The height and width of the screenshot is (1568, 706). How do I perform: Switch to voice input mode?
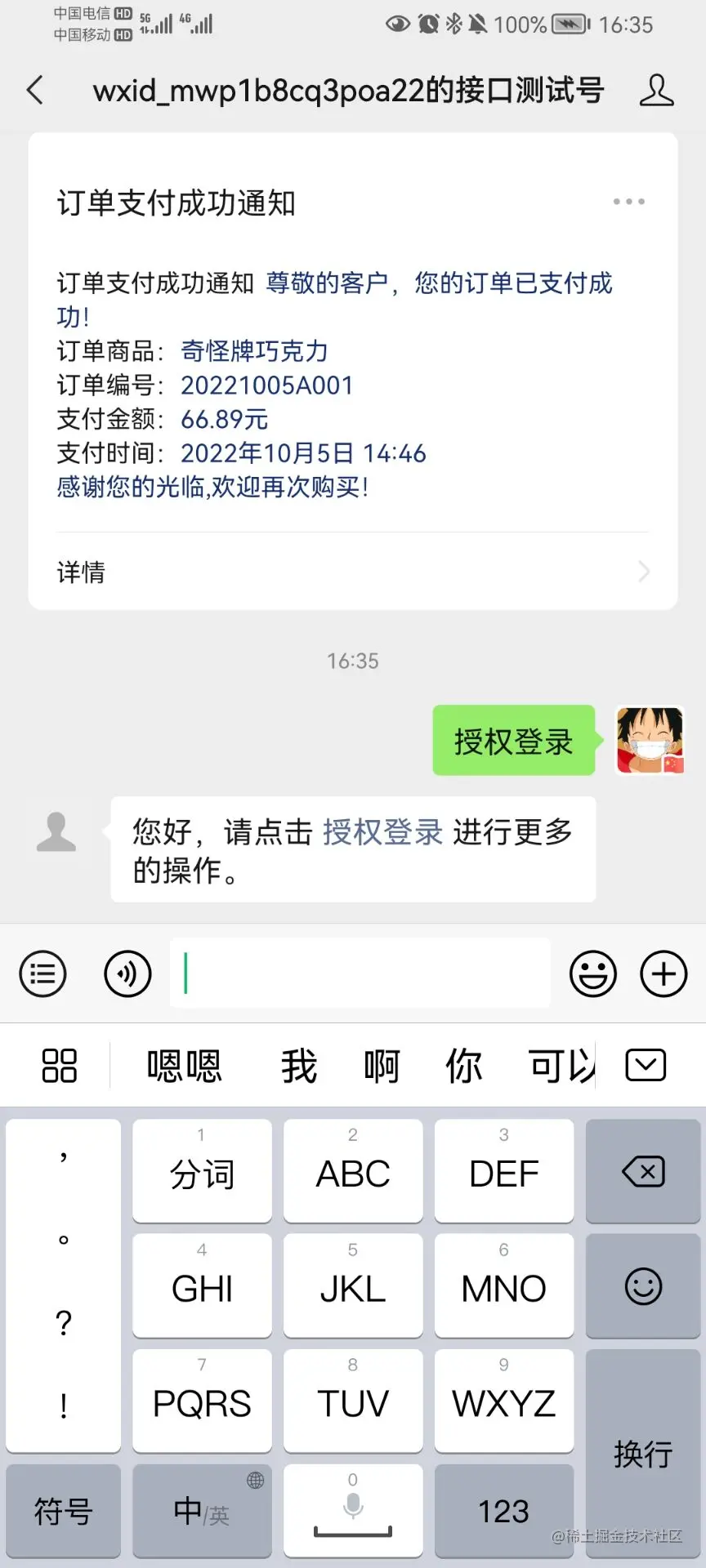[x=127, y=973]
